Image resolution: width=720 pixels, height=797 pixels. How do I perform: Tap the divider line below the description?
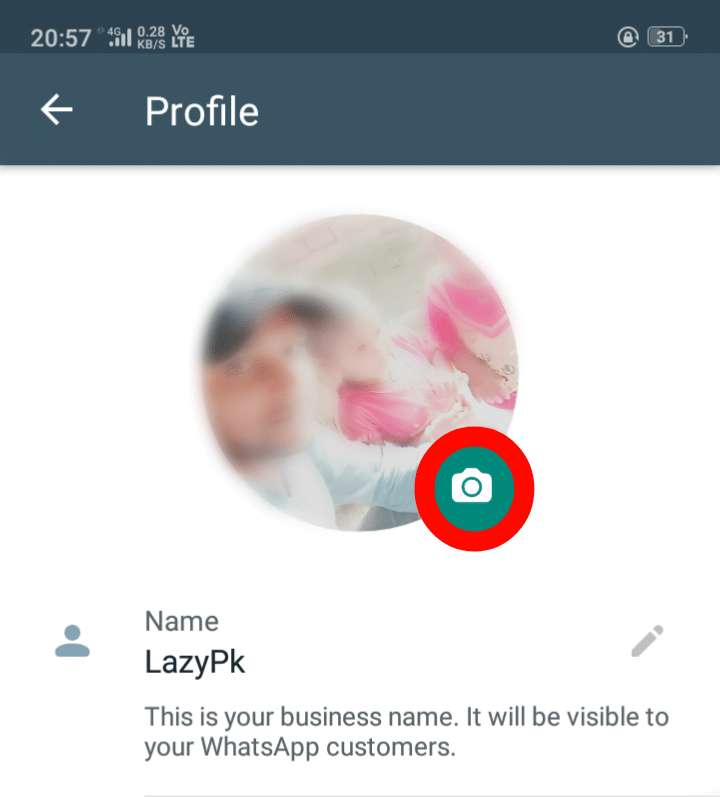pos(430,793)
